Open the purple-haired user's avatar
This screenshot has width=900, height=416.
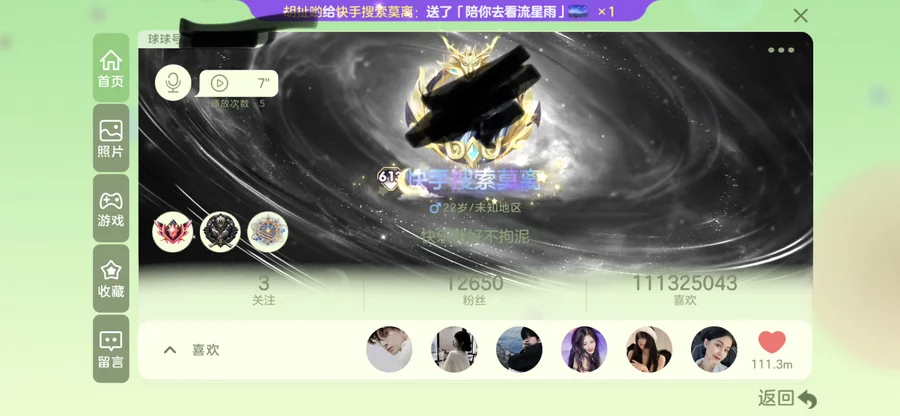click(584, 350)
